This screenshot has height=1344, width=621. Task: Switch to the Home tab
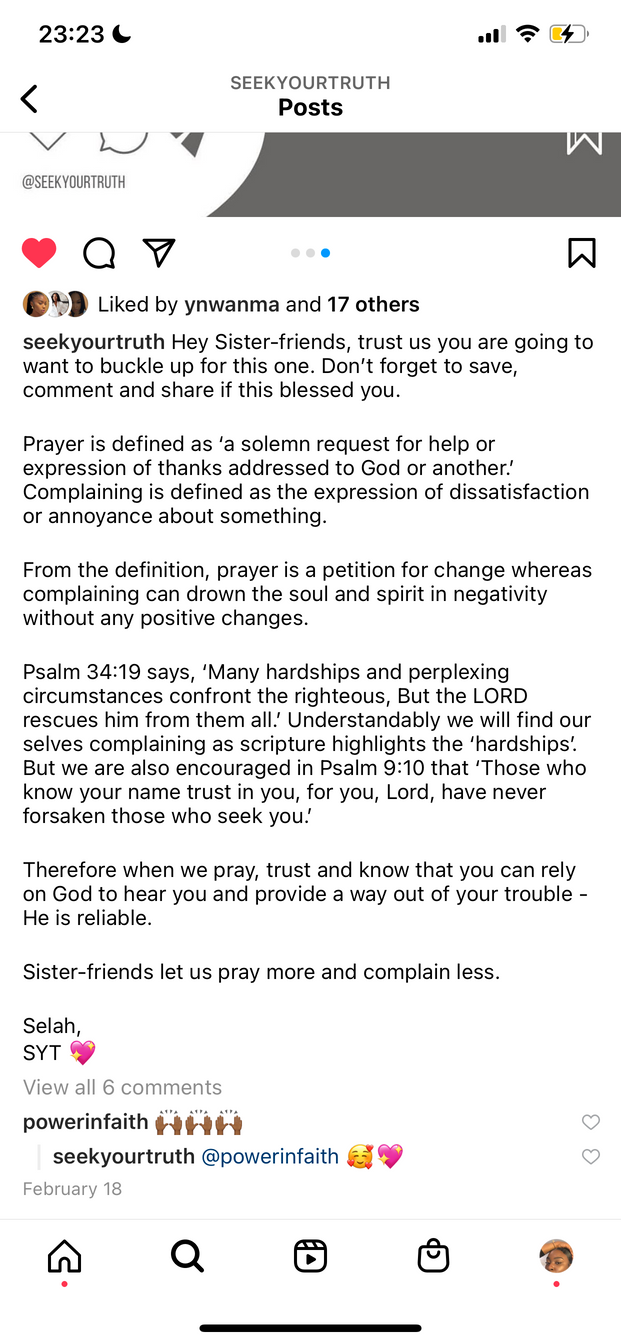pos(65,1255)
